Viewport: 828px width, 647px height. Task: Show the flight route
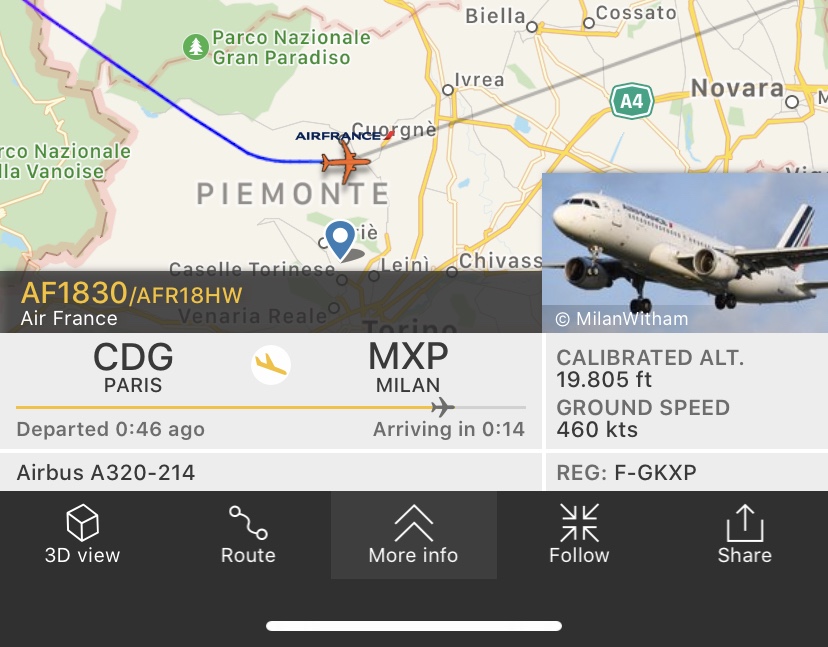click(x=248, y=535)
